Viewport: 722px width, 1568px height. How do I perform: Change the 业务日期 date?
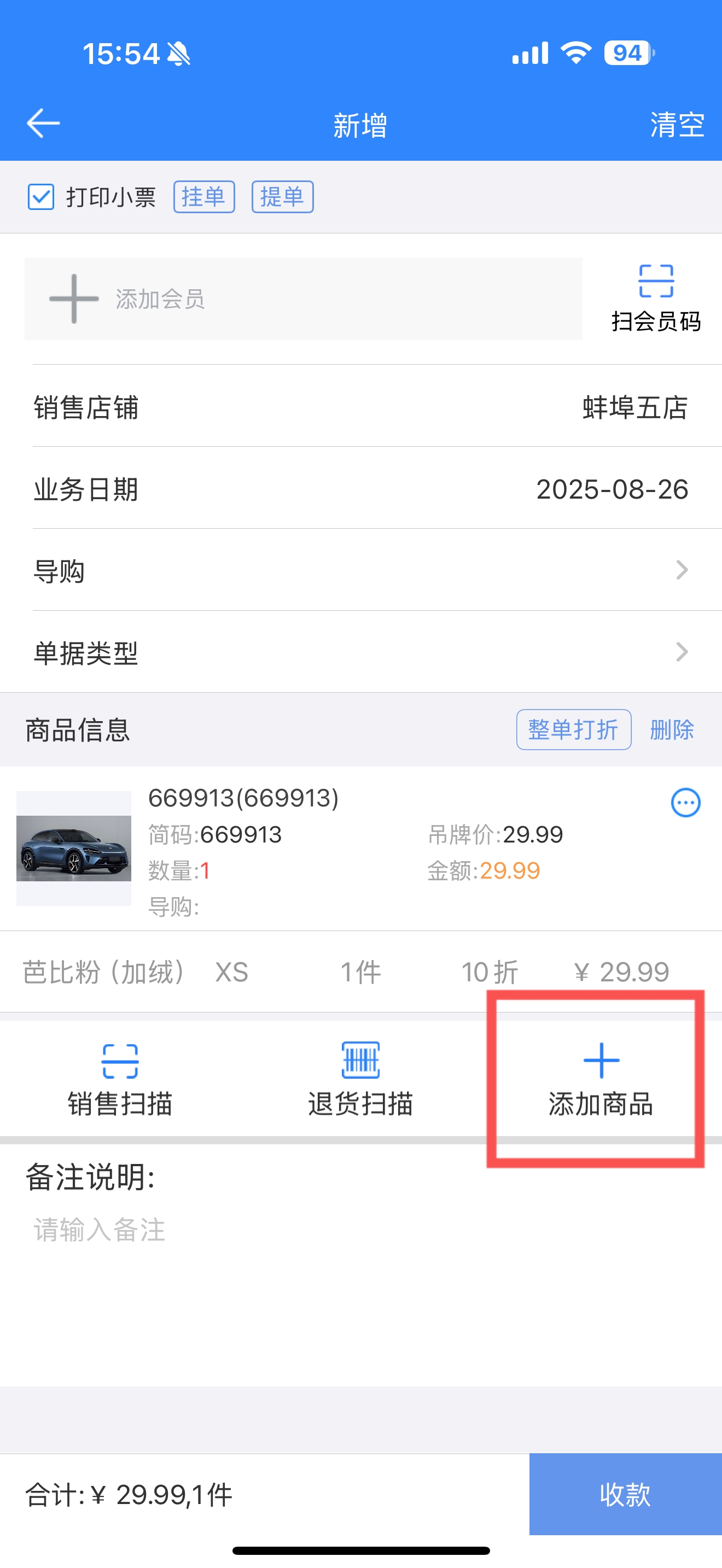pyautogui.click(x=361, y=489)
